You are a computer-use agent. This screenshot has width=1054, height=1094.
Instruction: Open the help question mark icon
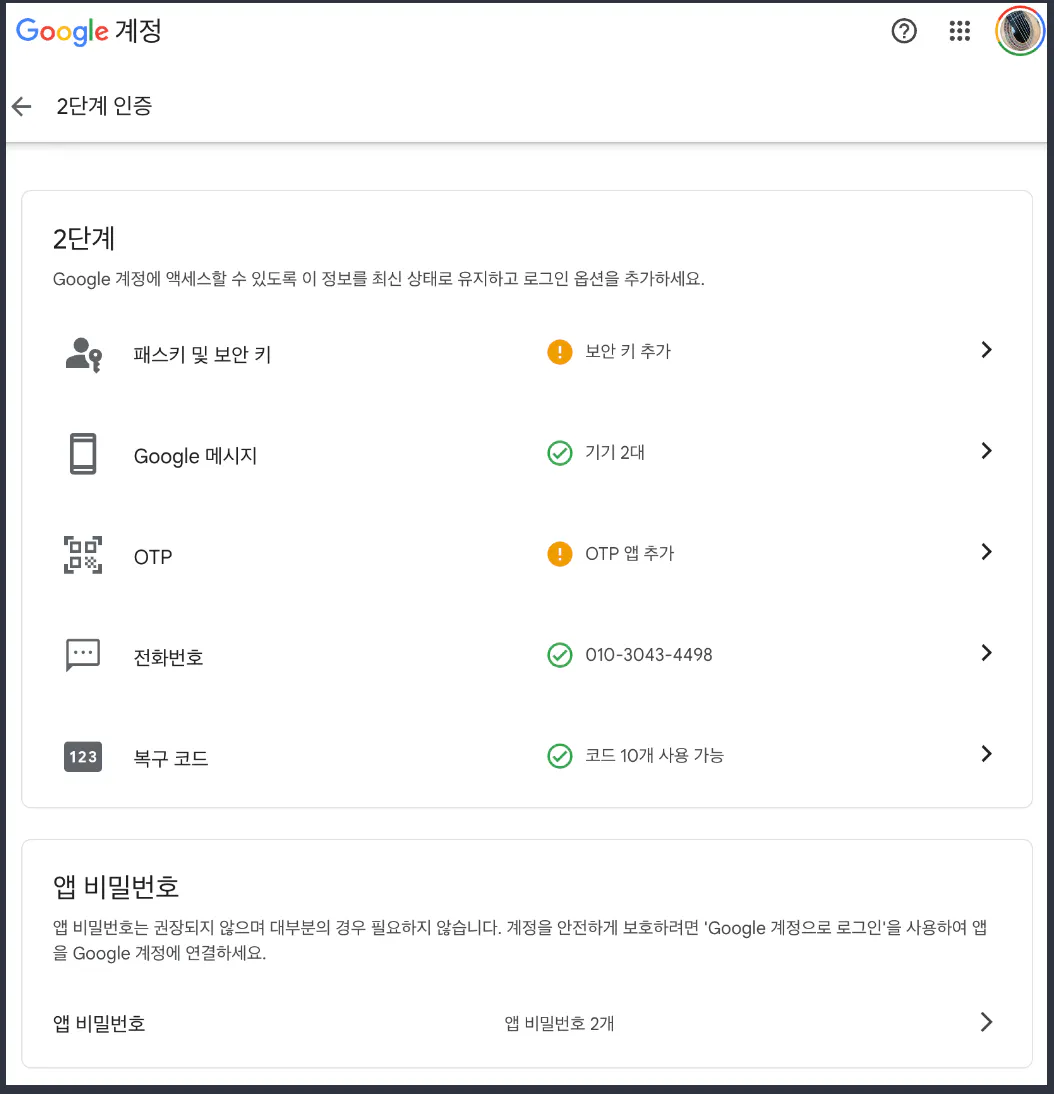(904, 31)
